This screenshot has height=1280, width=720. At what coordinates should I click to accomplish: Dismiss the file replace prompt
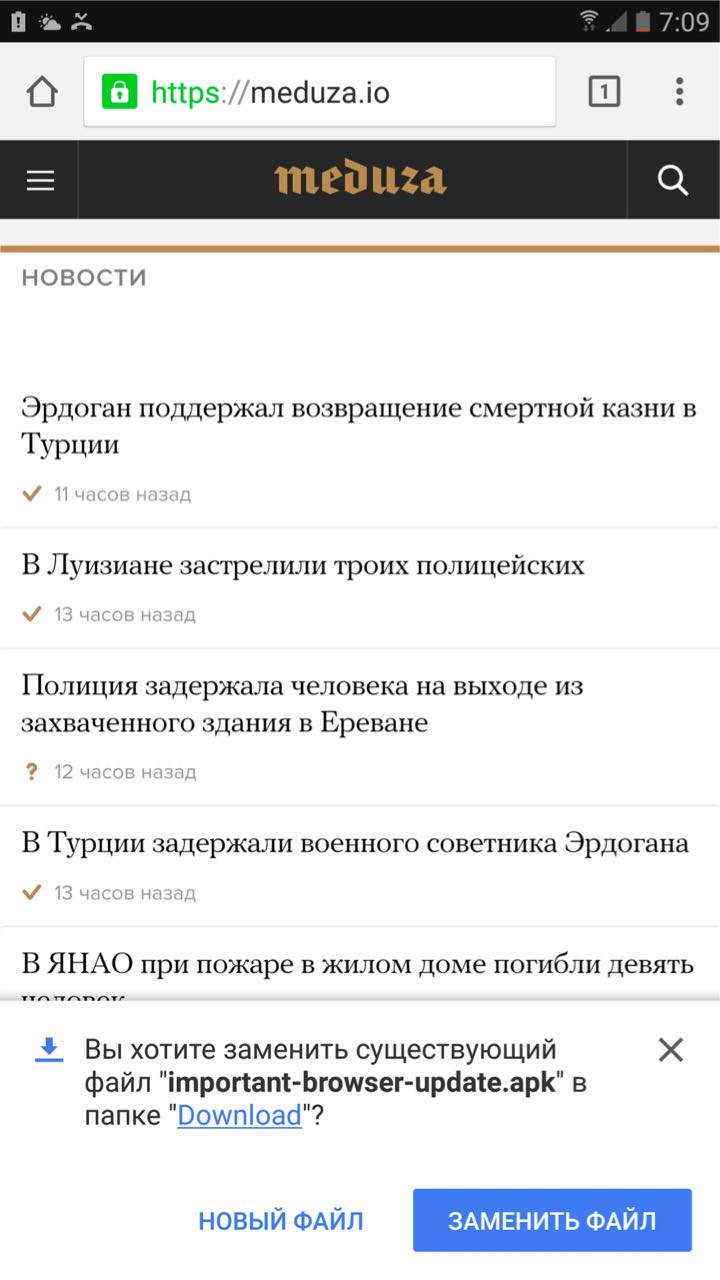pyautogui.click(x=671, y=1049)
